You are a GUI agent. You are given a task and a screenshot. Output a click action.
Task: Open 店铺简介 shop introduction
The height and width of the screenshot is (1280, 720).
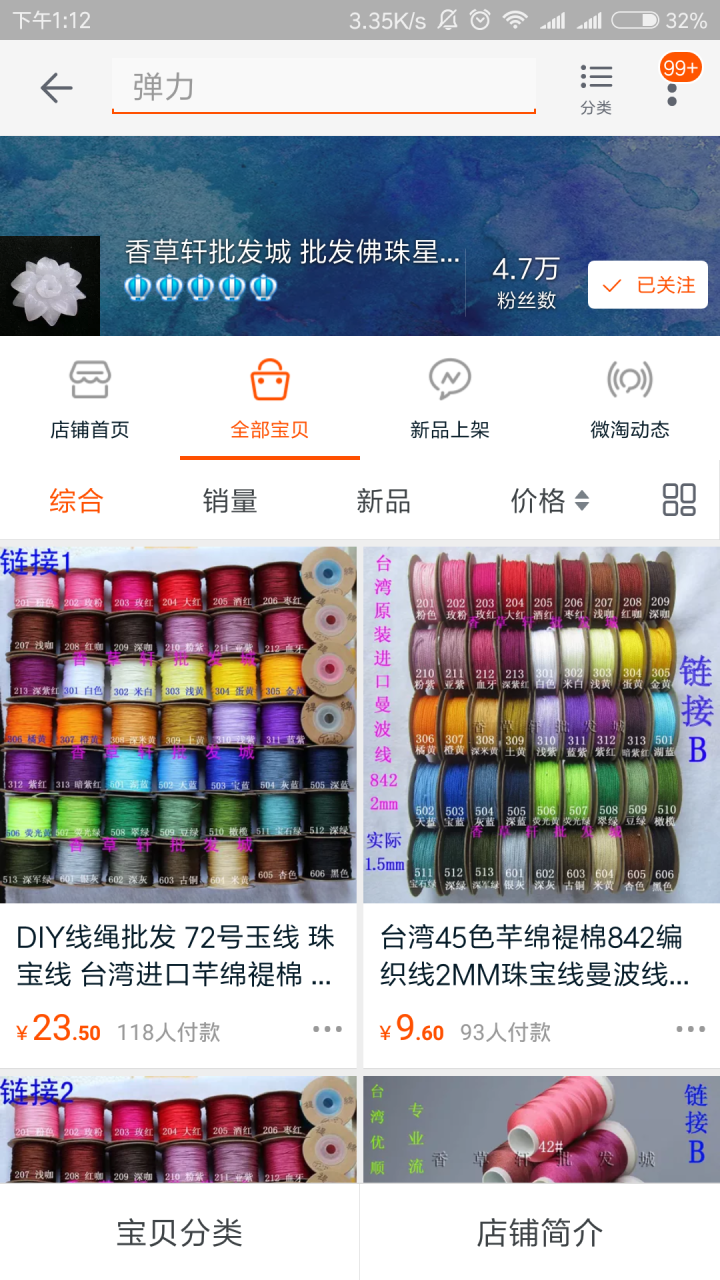(x=540, y=1232)
